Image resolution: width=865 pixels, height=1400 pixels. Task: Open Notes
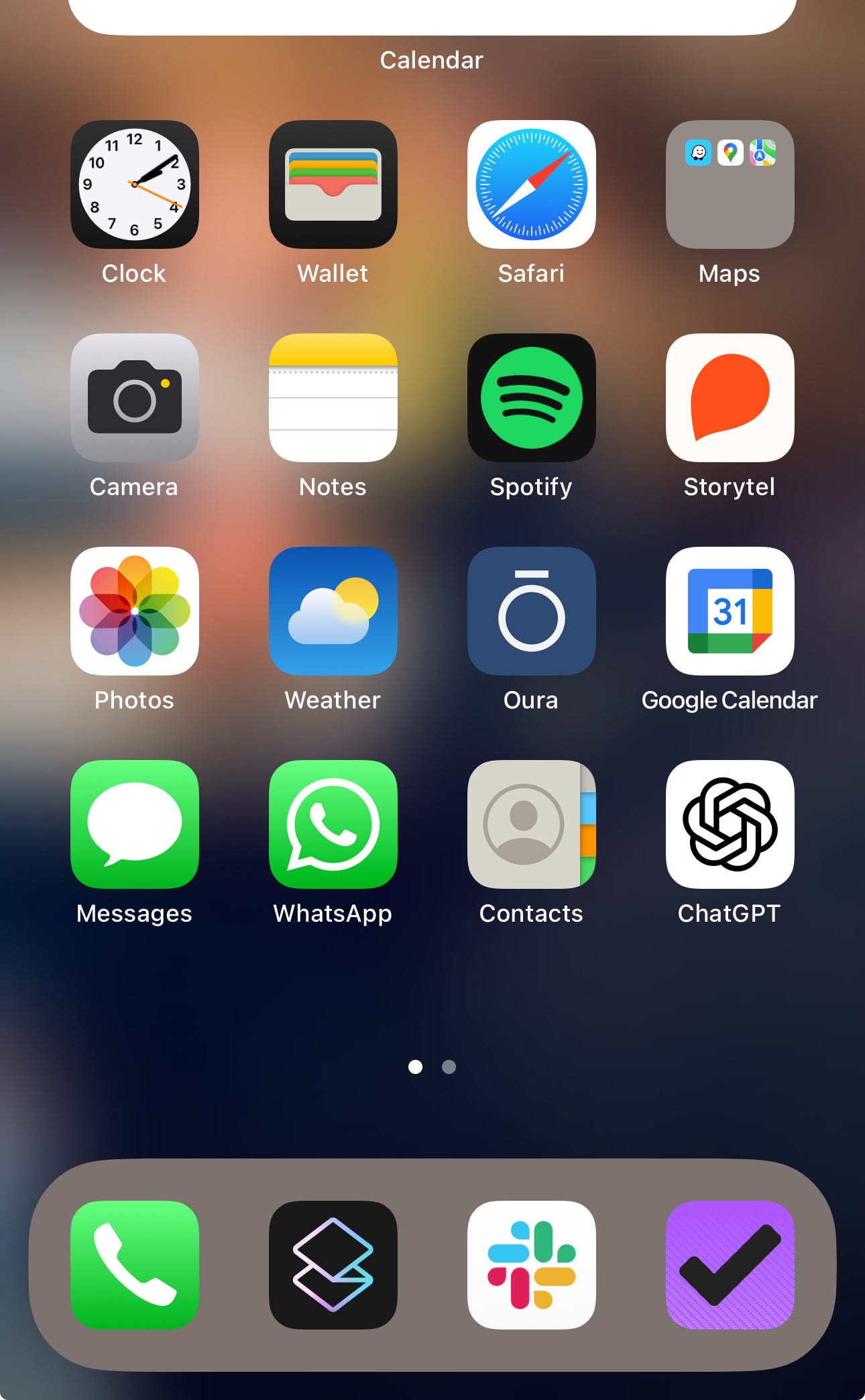click(333, 398)
